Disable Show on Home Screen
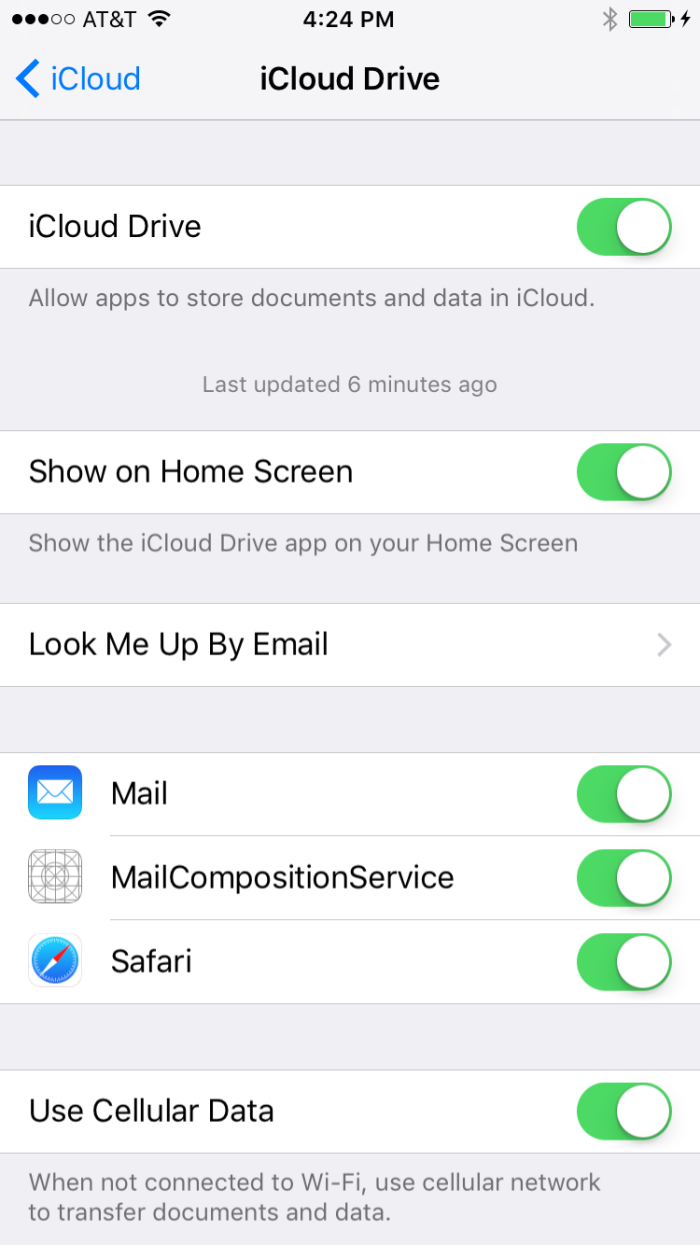This screenshot has height=1245, width=700. [624, 472]
